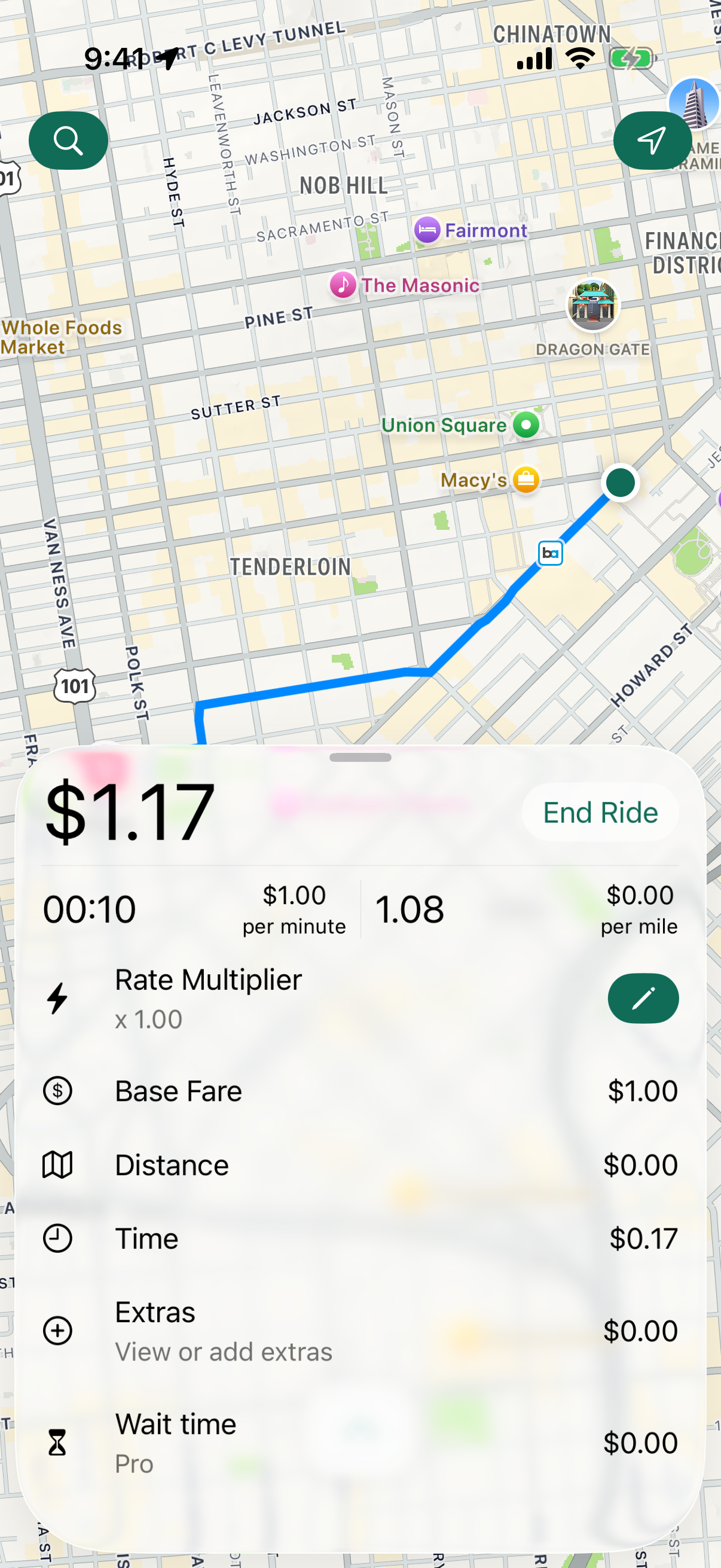Viewport: 721px width, 1568px height.
Task: Open the search tool on the map
Action: pyautogui.click(x=68, y=141)
